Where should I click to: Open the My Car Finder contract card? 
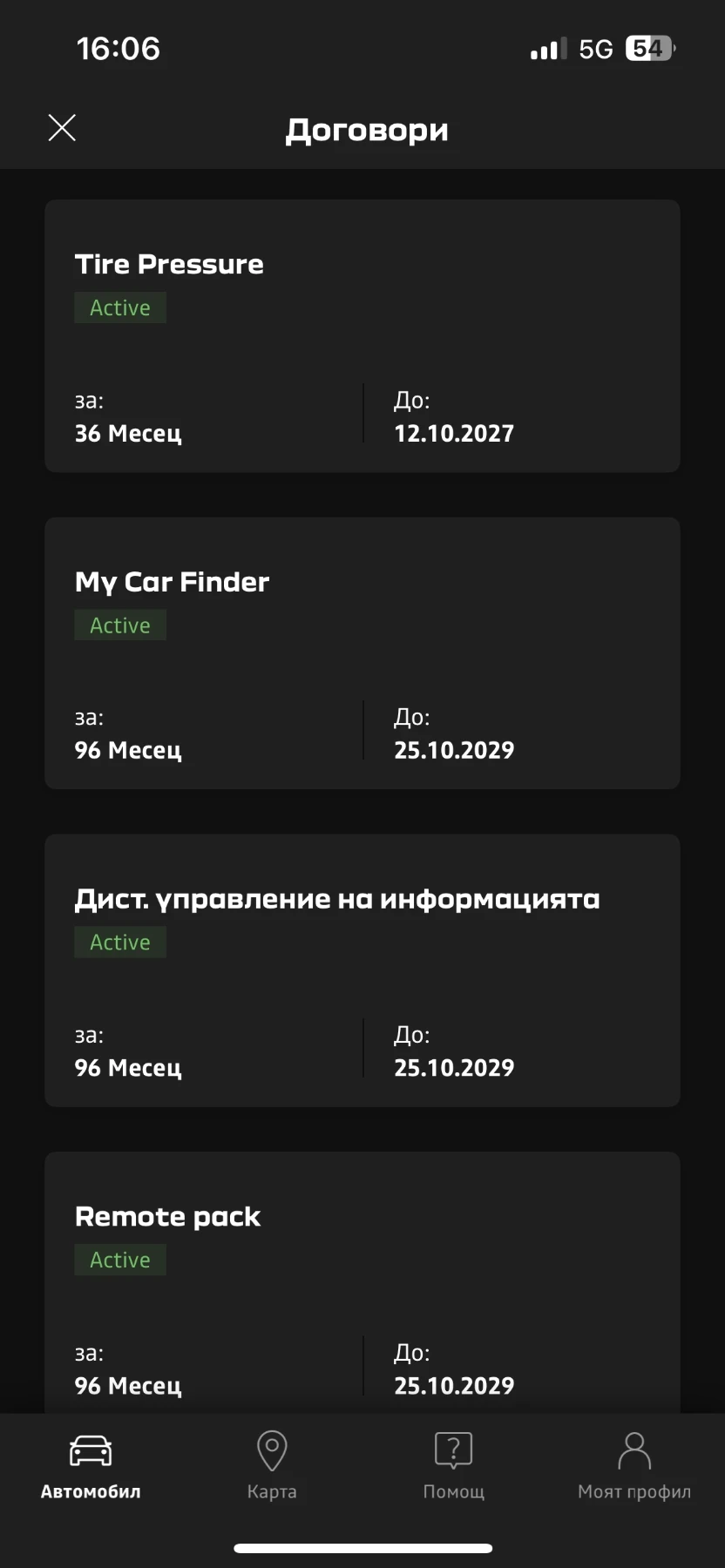[362, 653]
